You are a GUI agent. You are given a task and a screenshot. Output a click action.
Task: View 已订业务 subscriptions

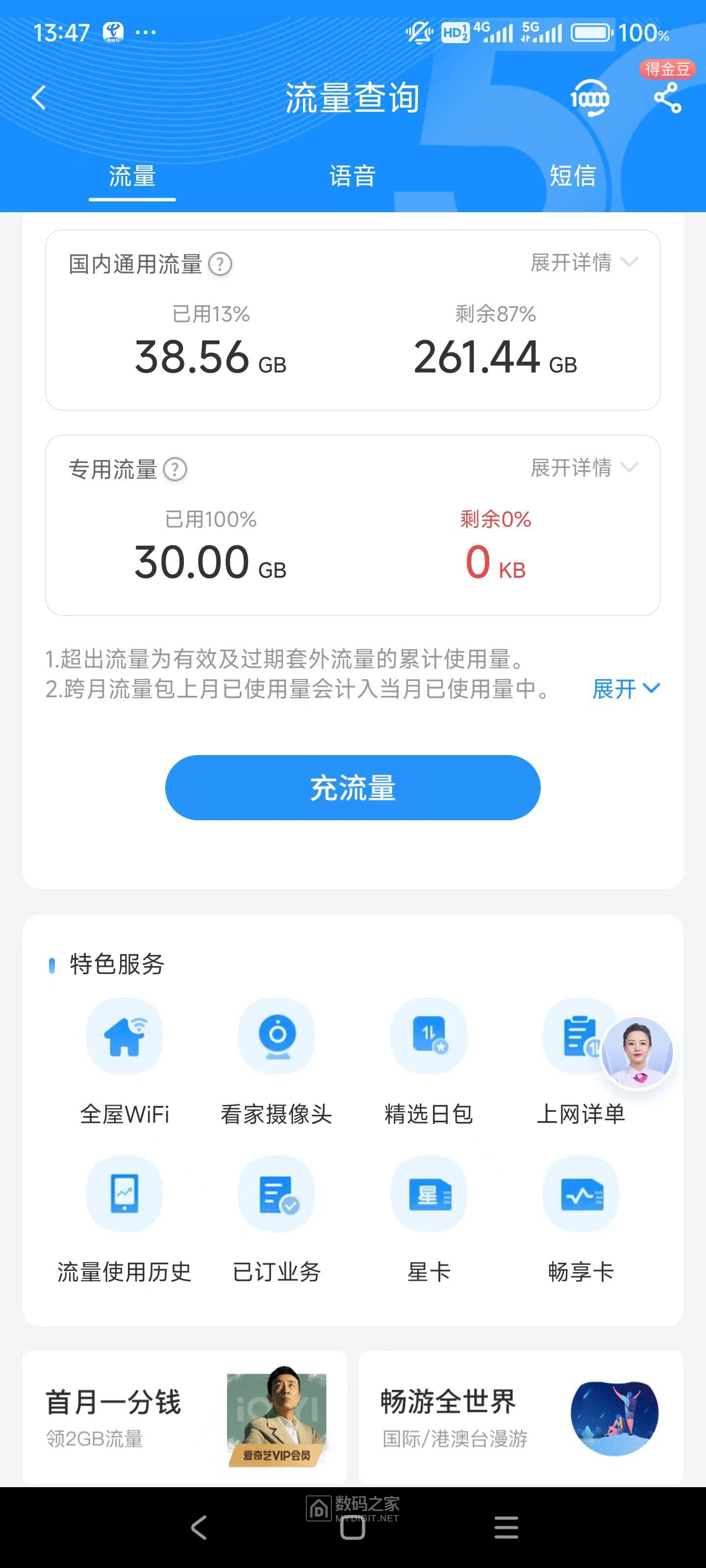point(277,1217)
